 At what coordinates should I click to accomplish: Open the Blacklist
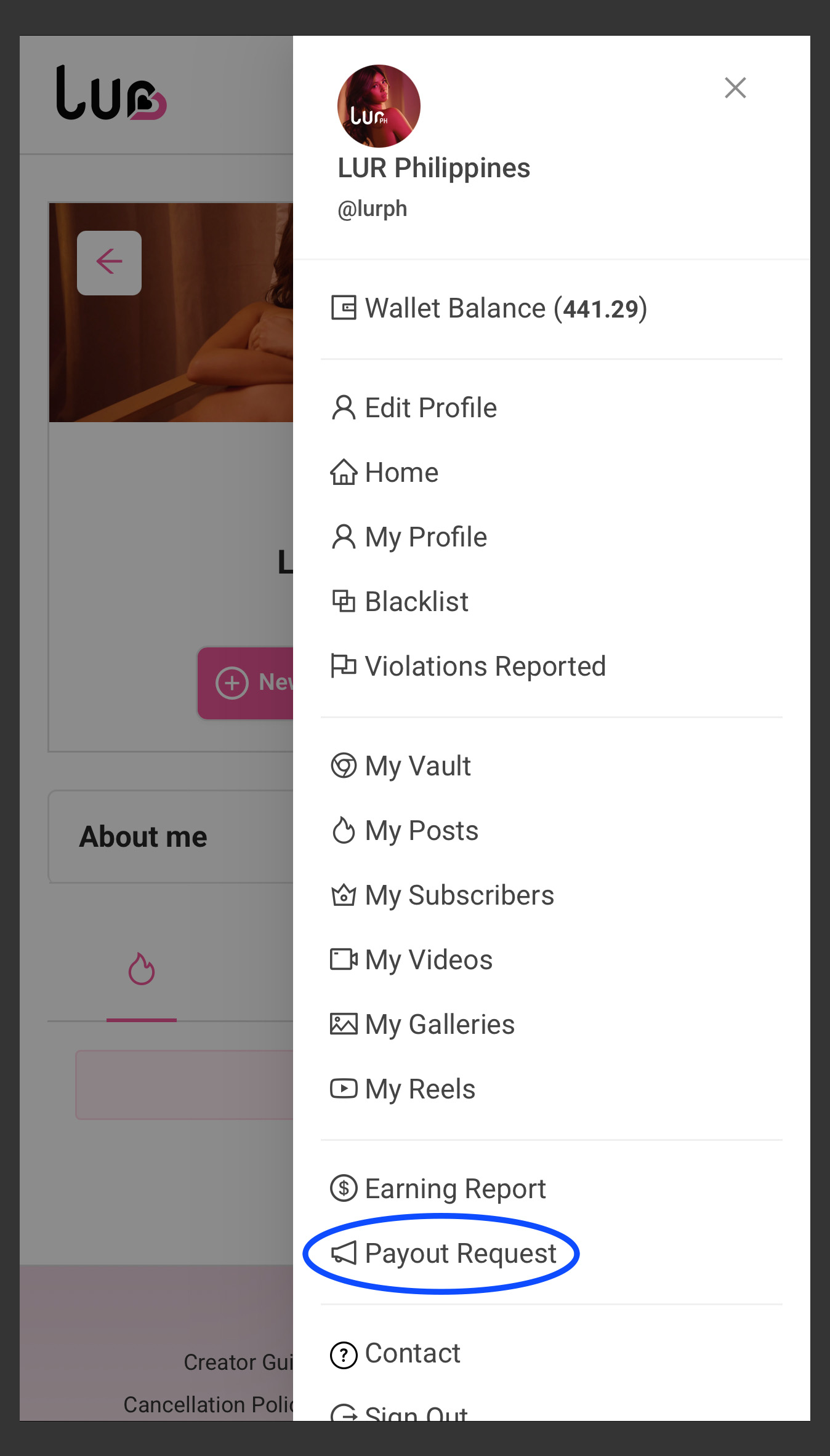pyautogui.click(x=400, y=602)
